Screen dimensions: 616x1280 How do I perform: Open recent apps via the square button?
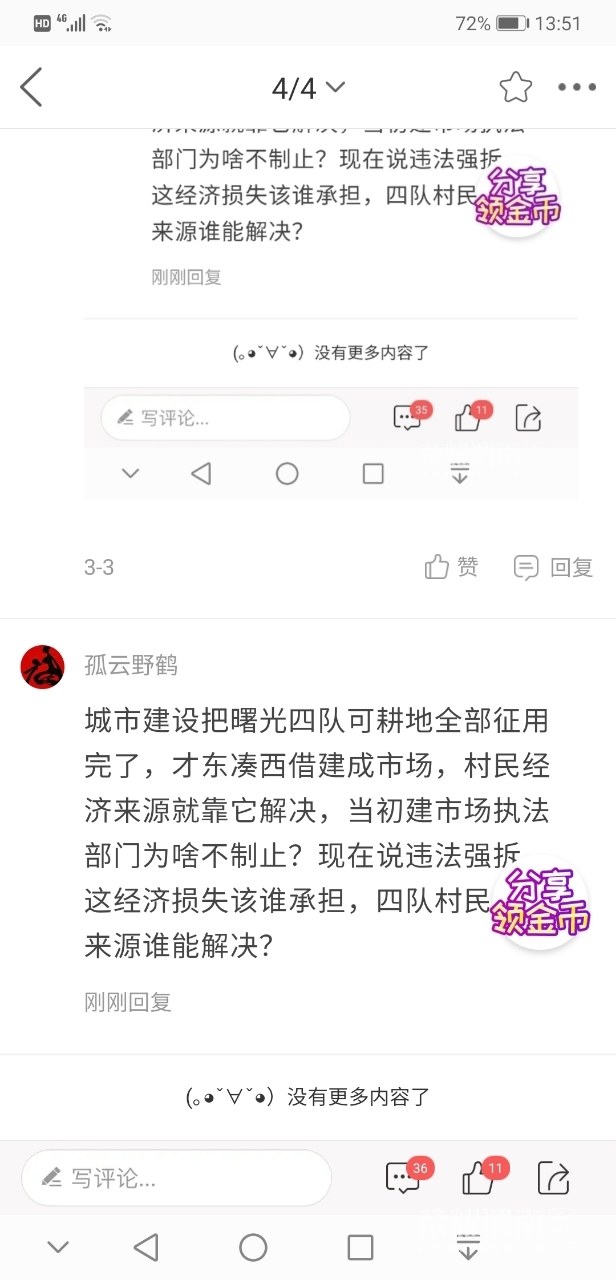[360, 1247]
